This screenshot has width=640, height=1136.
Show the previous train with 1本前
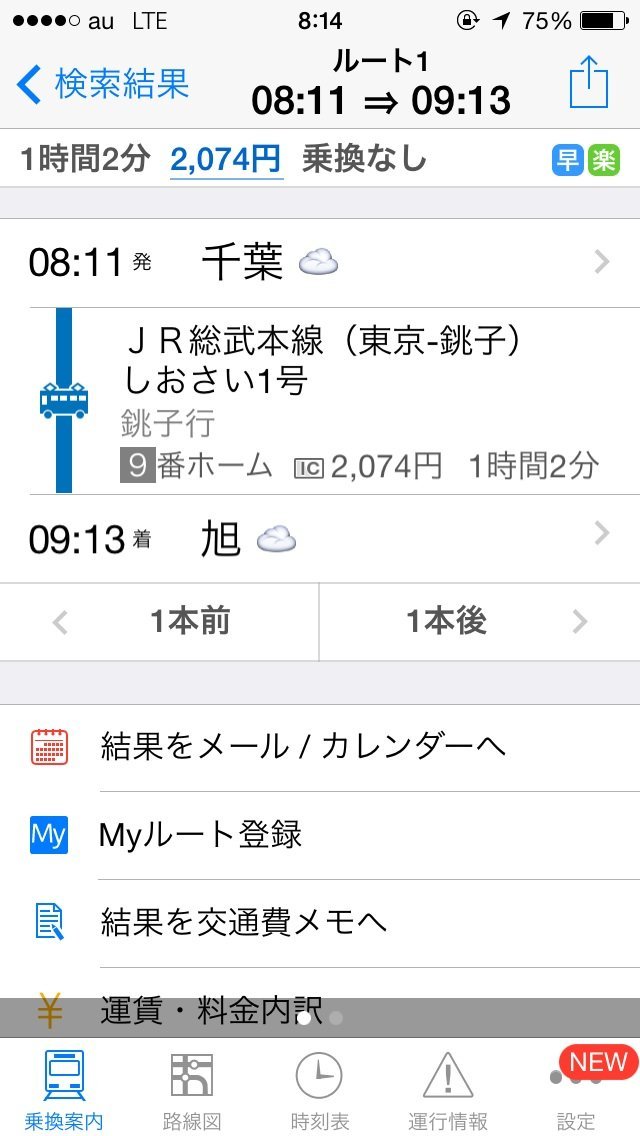coord(160,622)
